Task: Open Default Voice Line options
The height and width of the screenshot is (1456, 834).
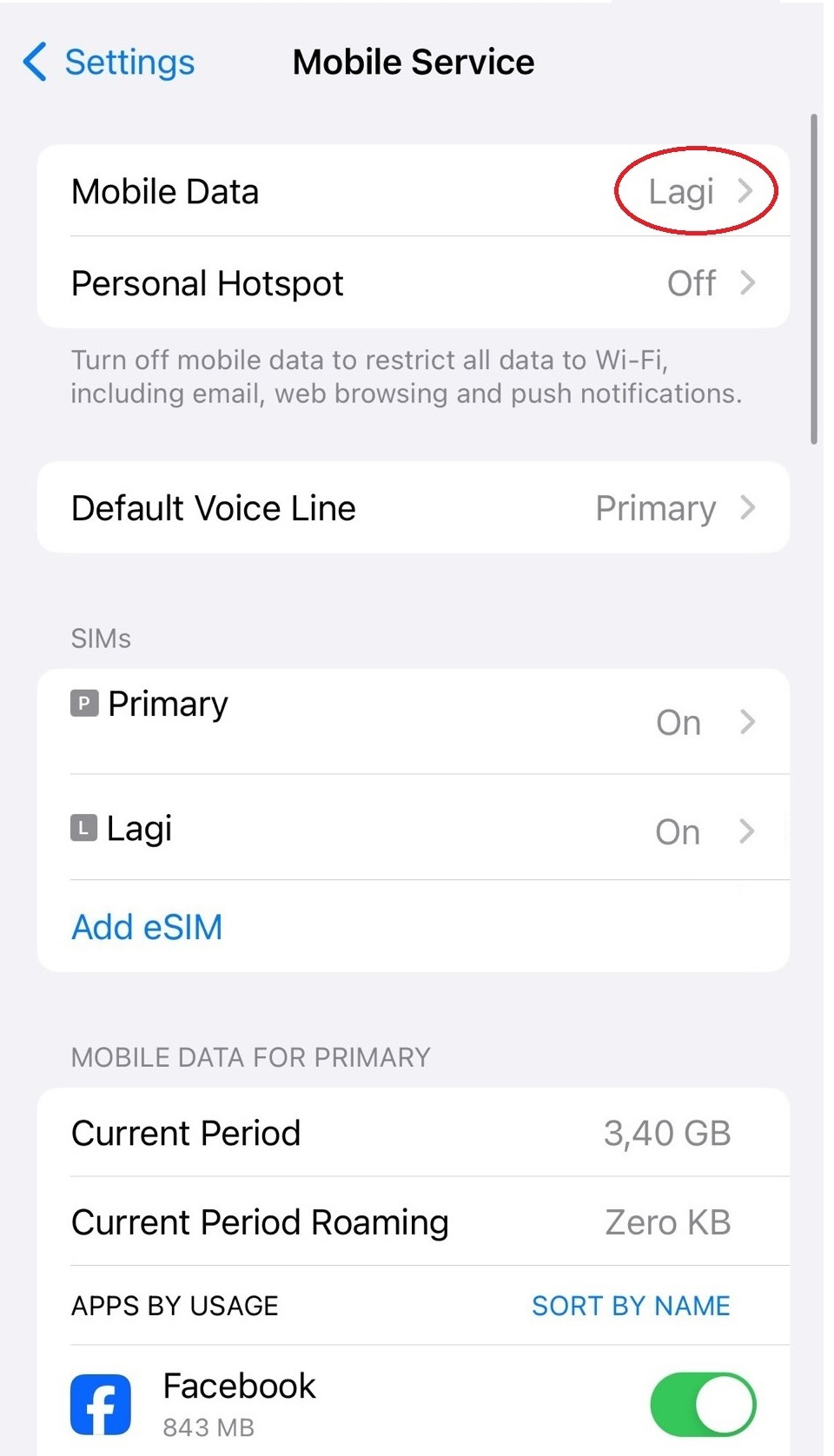Action: point(414,508)
